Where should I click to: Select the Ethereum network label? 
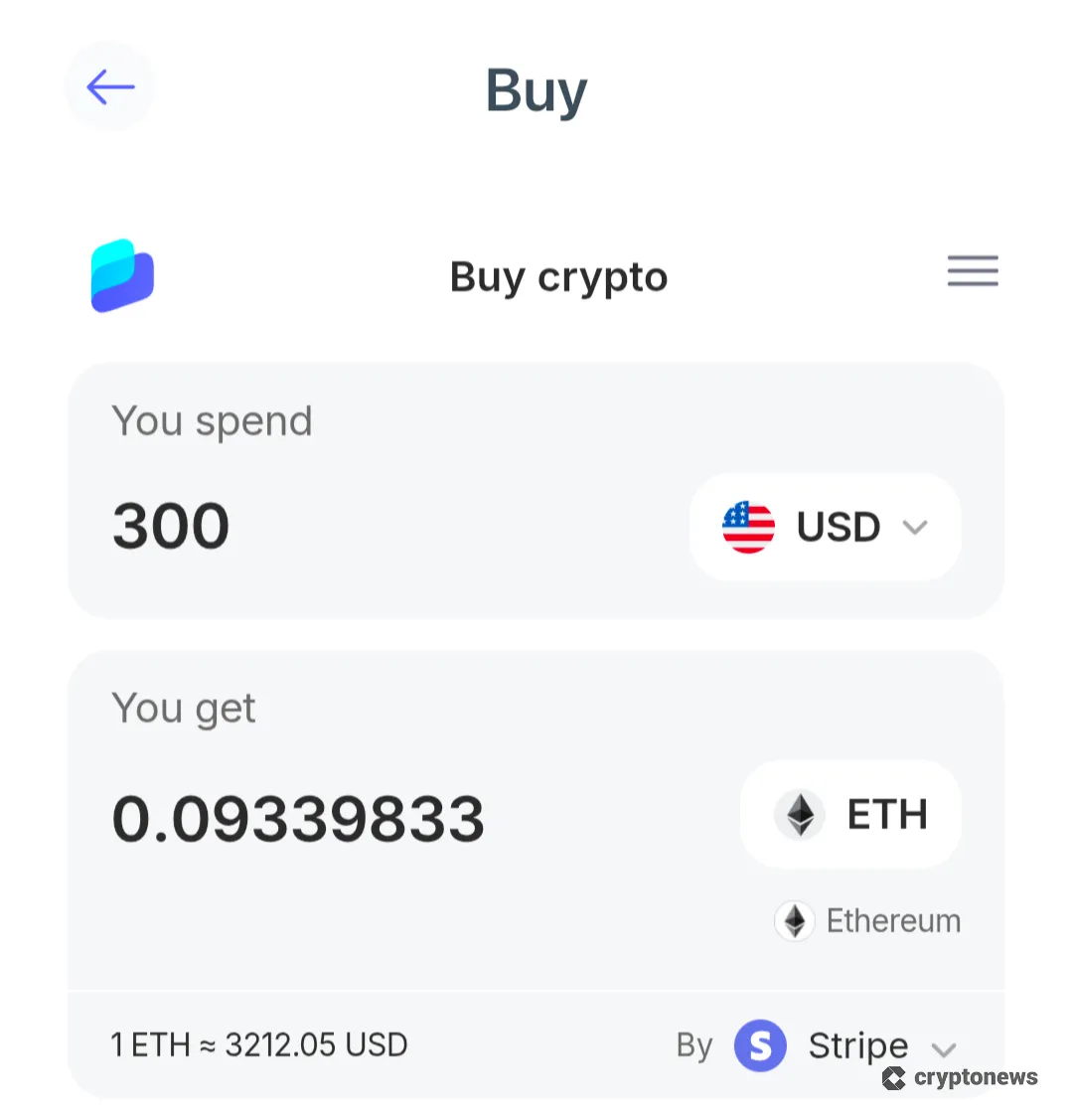click(893, 921)
